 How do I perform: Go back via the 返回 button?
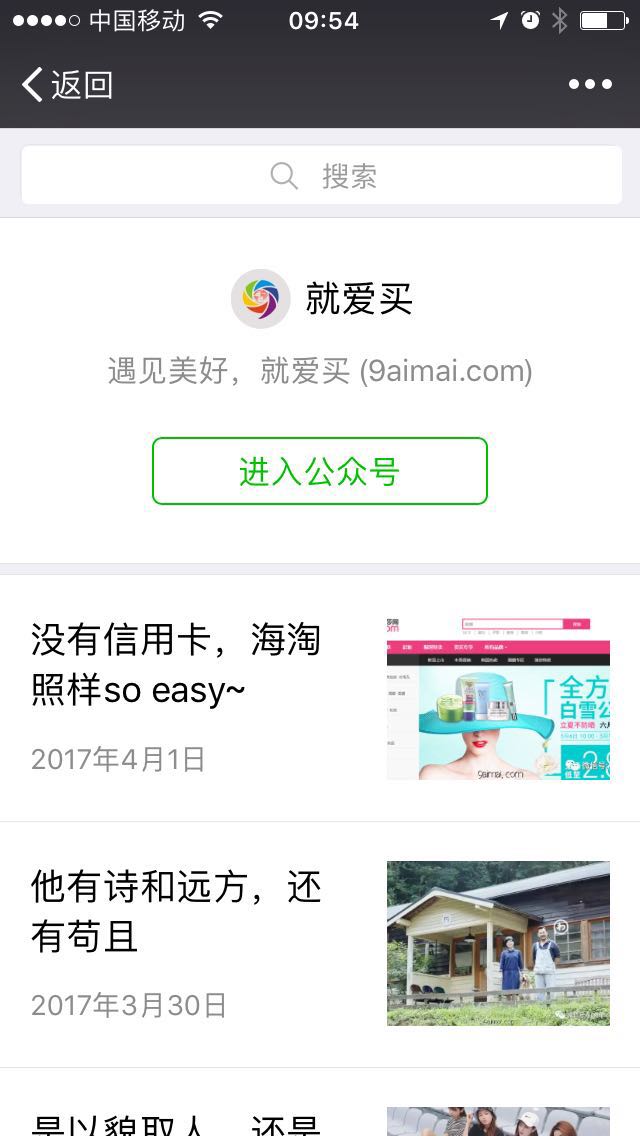tap(67, 85)
